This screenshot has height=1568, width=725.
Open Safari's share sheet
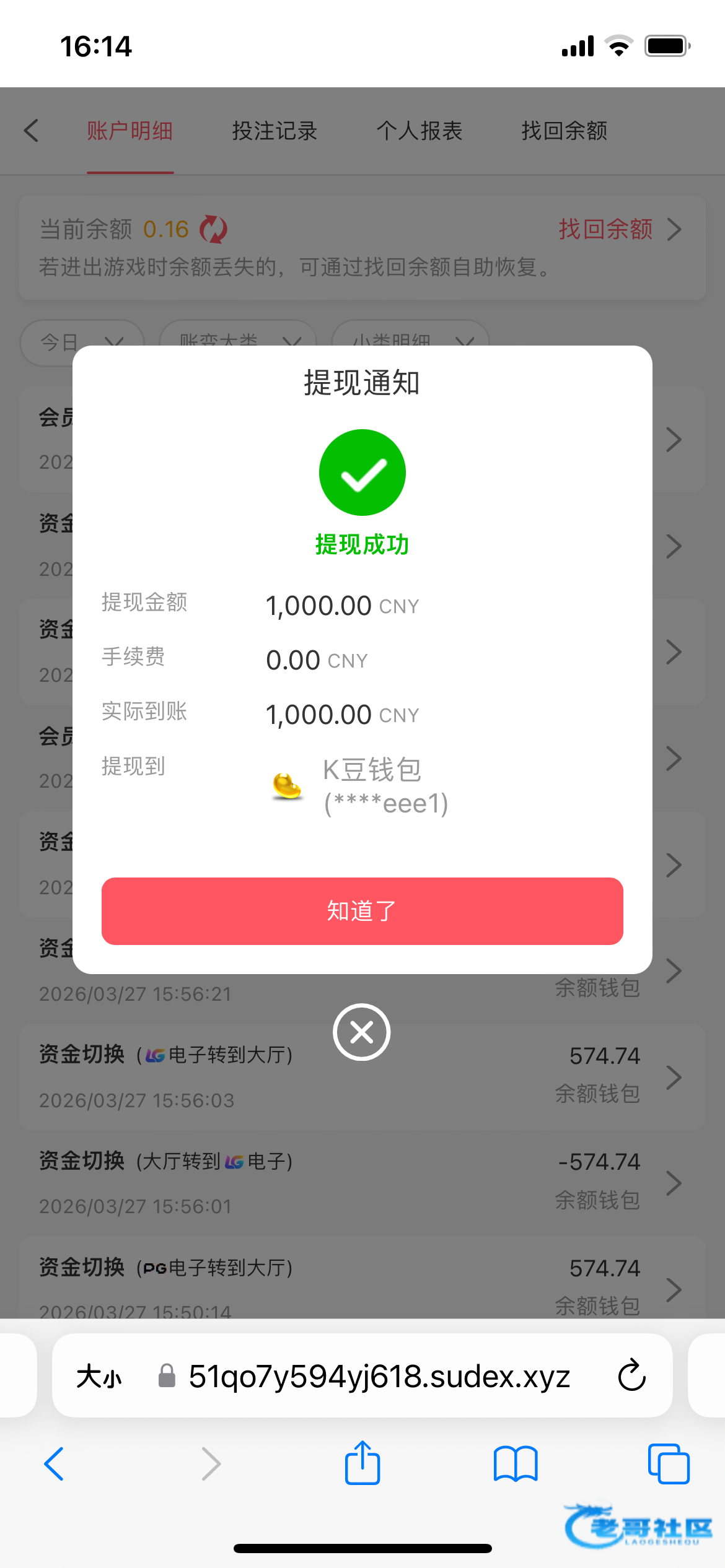(362, 1463)
